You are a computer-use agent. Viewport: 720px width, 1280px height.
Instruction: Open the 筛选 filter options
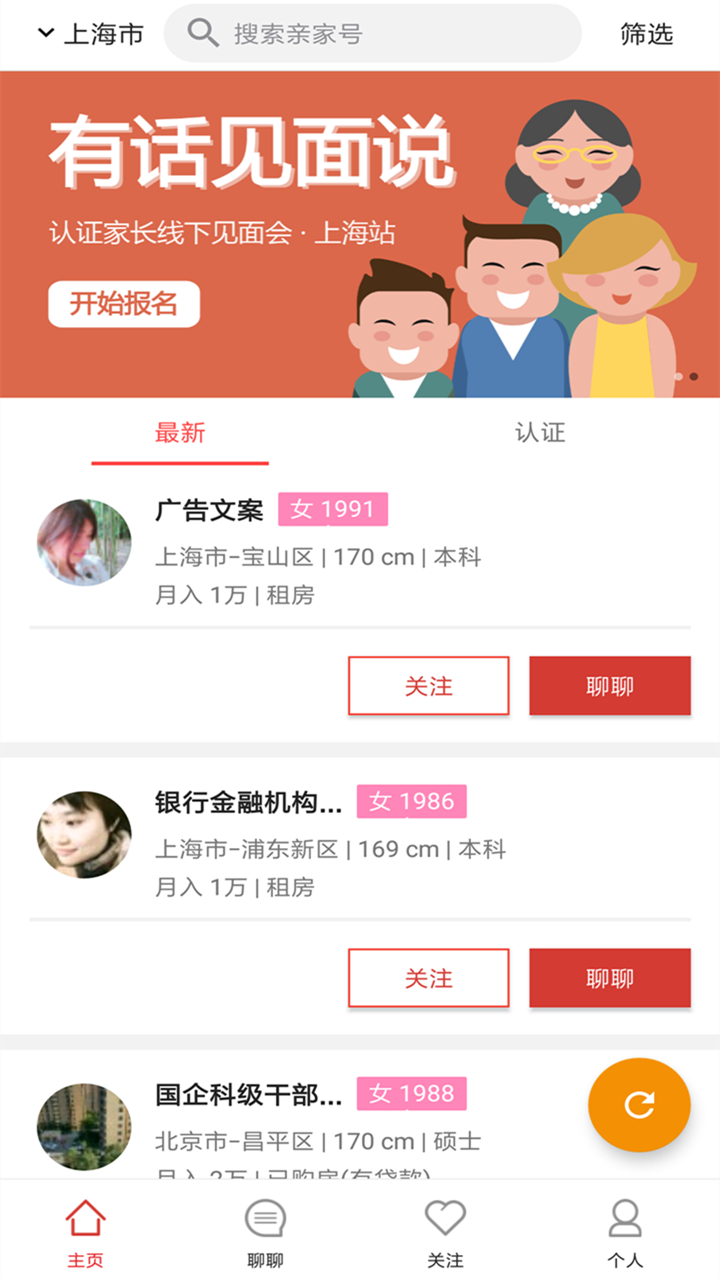[646, 34]
